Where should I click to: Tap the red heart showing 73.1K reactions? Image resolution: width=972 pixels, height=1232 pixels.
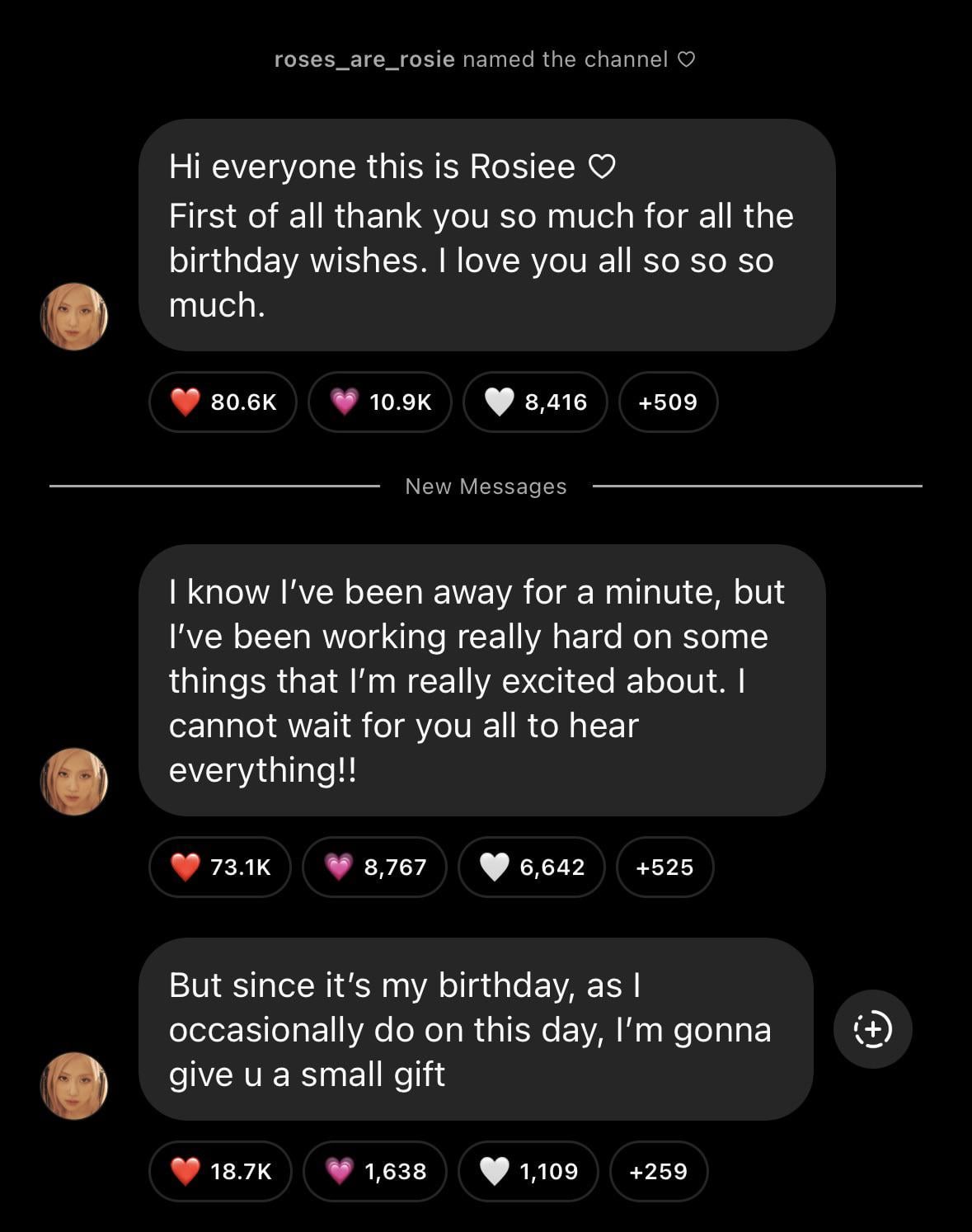click(x=219, y=867)
